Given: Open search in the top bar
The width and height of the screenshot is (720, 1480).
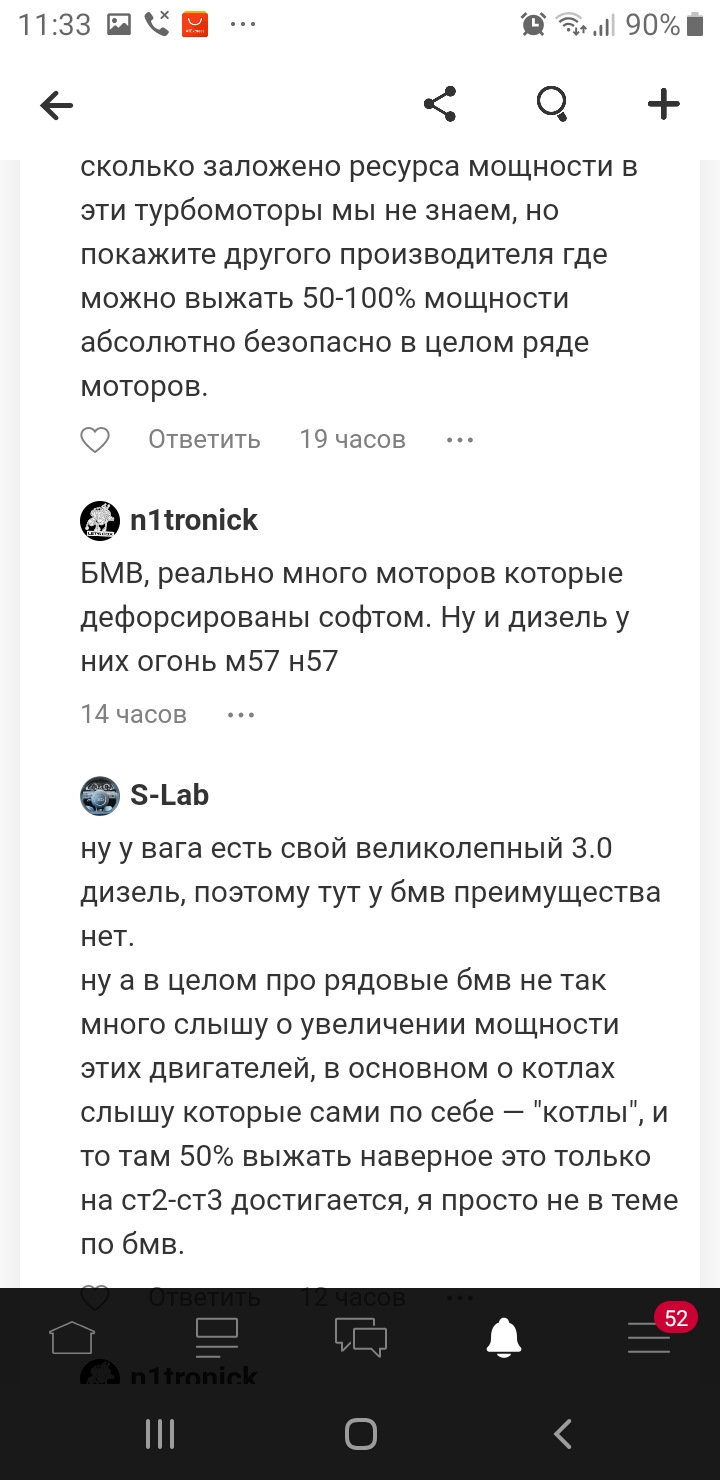Looking at the screenshot, I should click(x=552, y=104).
